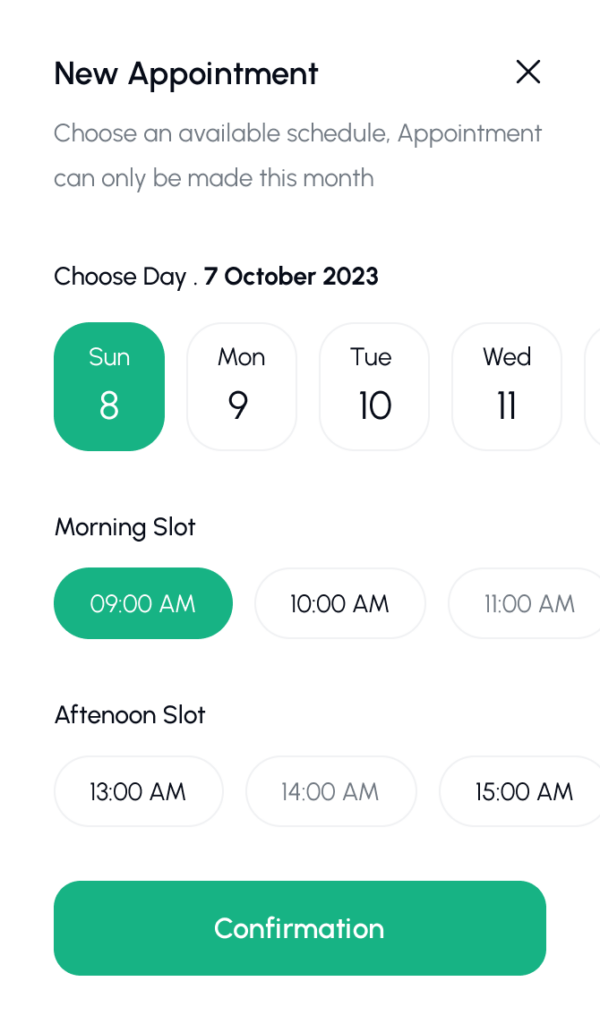This screenshot has width=600, height=1024.
Task: Pick the 13:00 afternoon slot
Action: (138, 791)
